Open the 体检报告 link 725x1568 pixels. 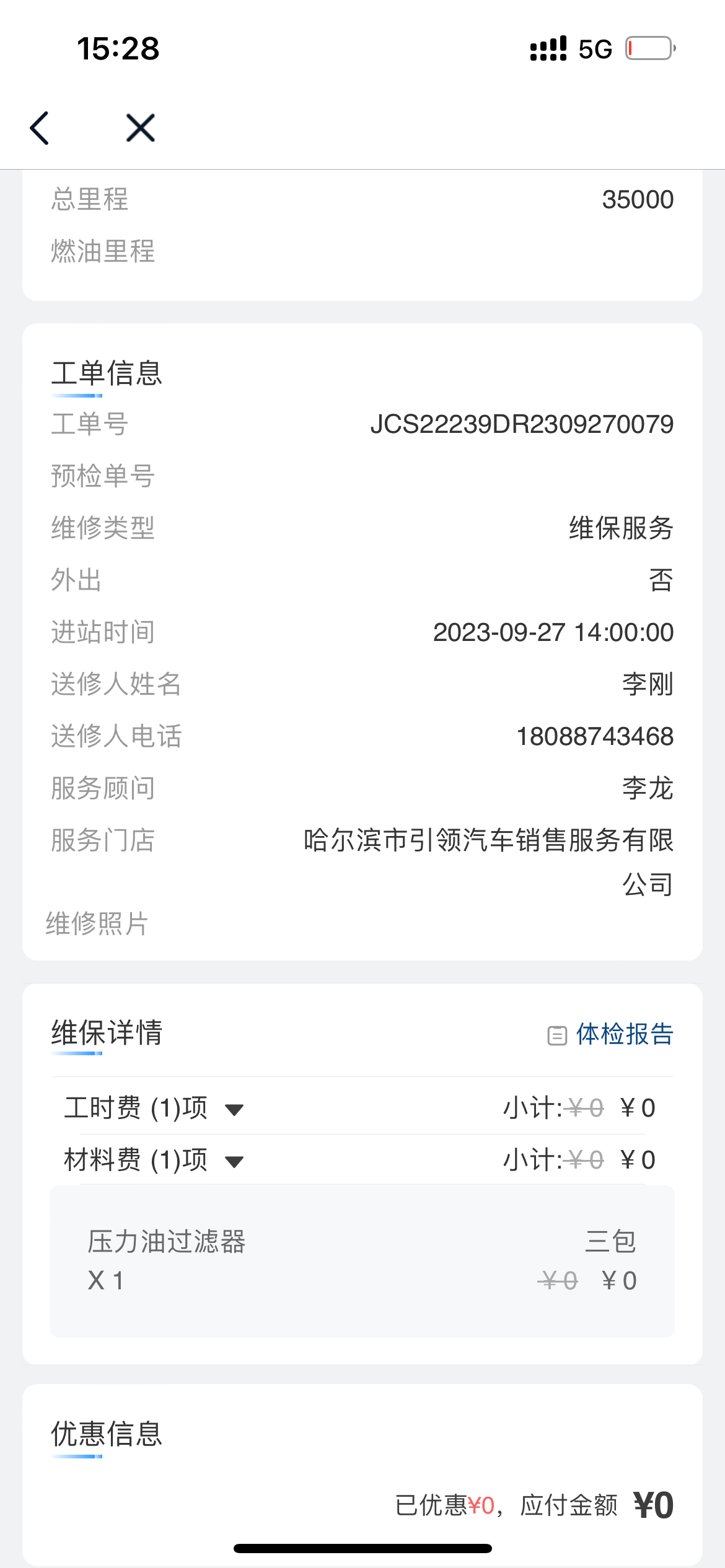coord(610,1034)
